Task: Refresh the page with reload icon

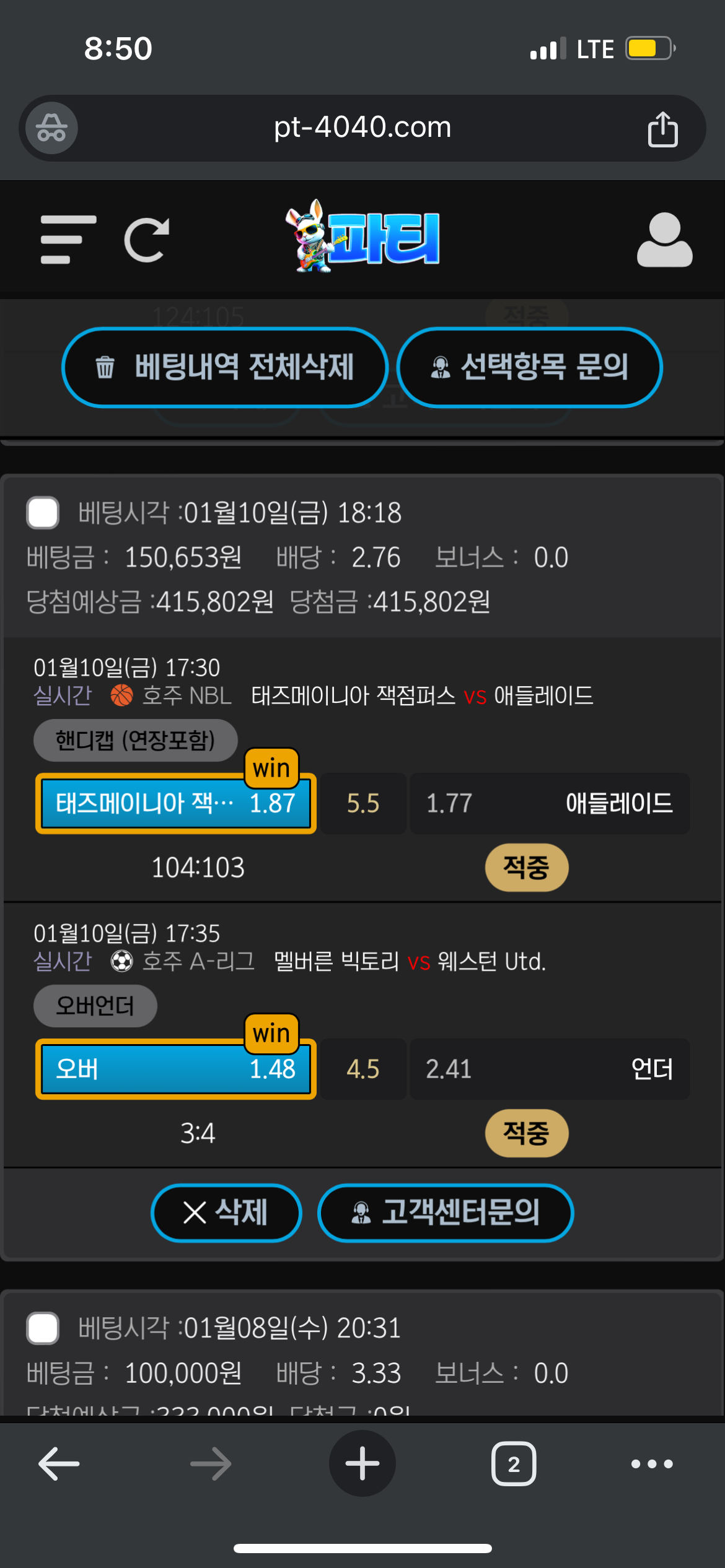Action: point(147,240)
